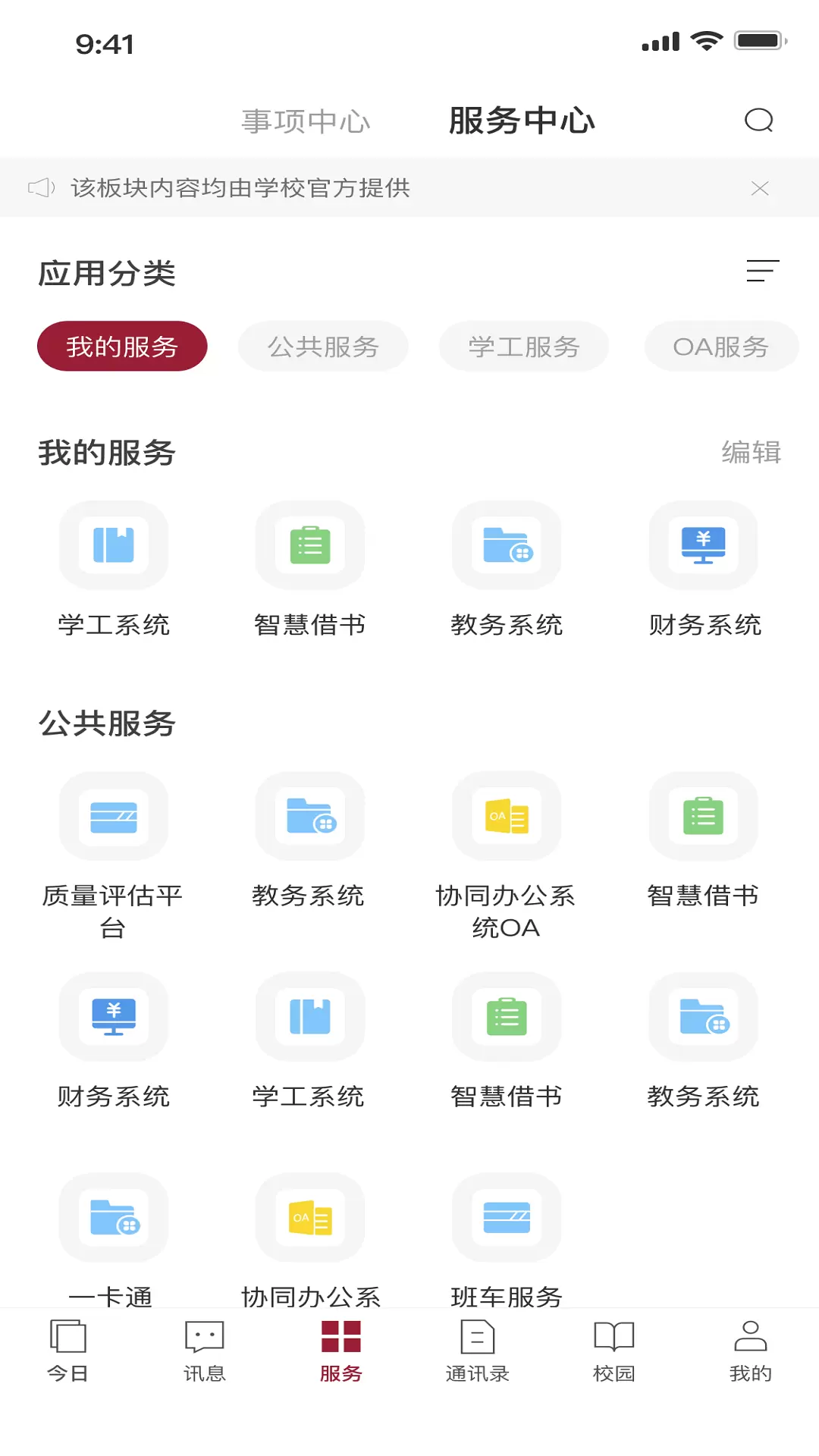Go to the 我的 profile tab
The height and width of the screenshot is (1456, 819).
751,1351
